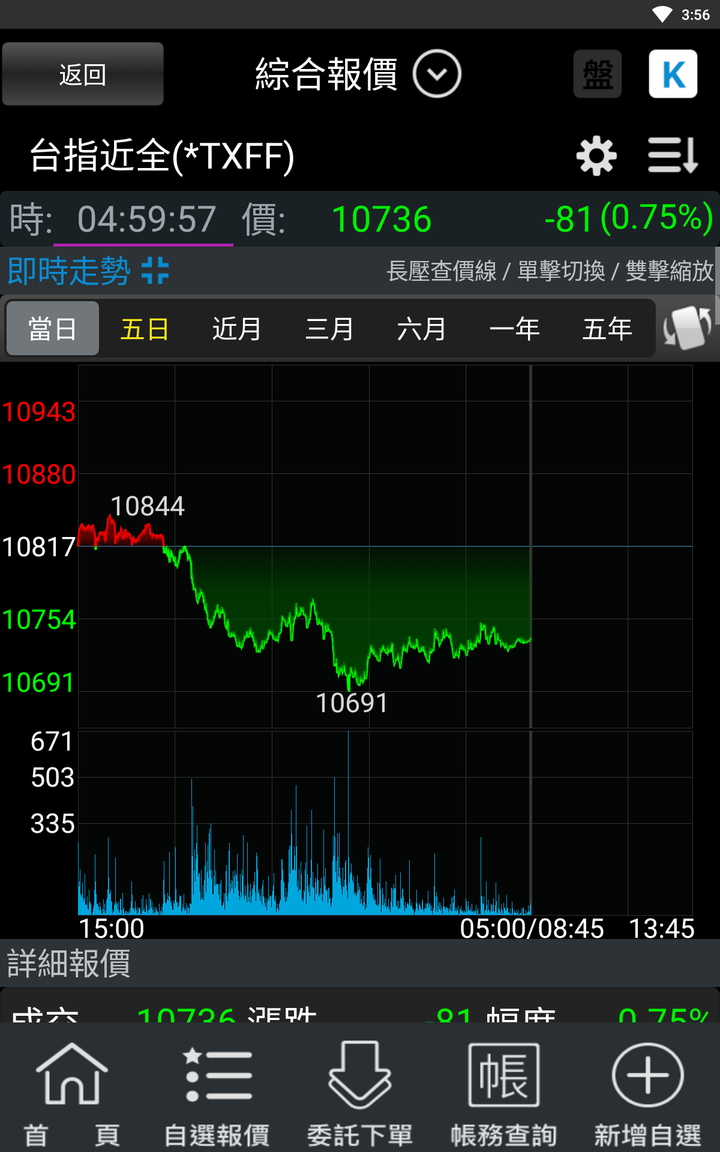Add to watchlist via 新增自選
Image resolution: width=720 pixels, height=1152 pixels.
tap(648, 1093)
